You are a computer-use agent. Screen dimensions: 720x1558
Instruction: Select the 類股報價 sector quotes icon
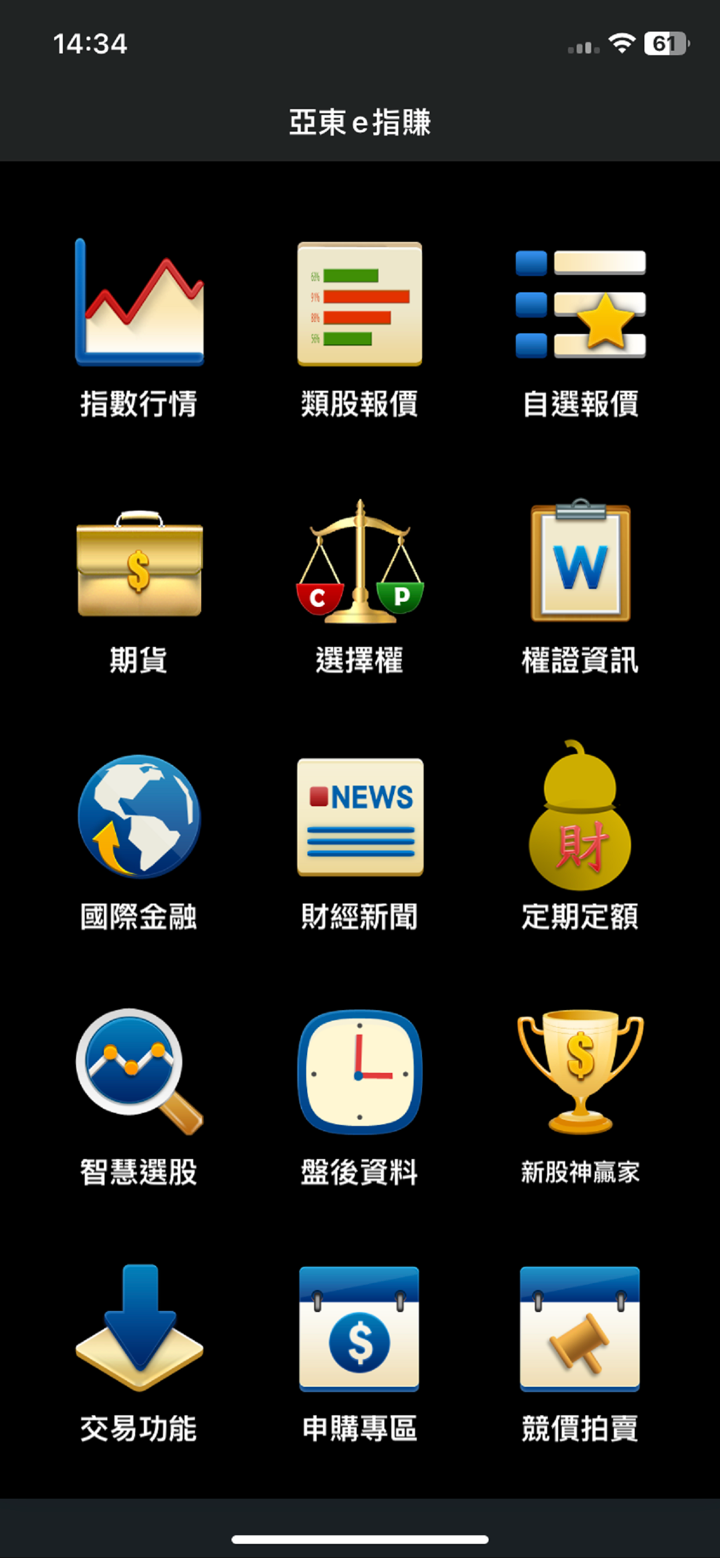(359, 303)
